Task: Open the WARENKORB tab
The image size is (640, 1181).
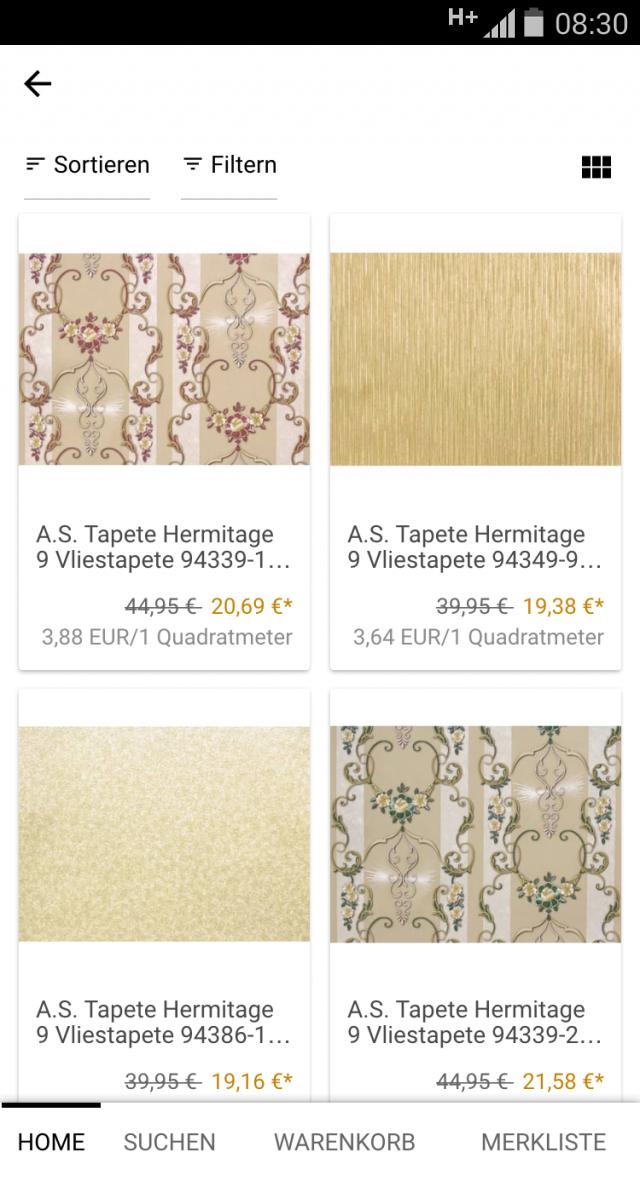Action: click(344, 1142)
